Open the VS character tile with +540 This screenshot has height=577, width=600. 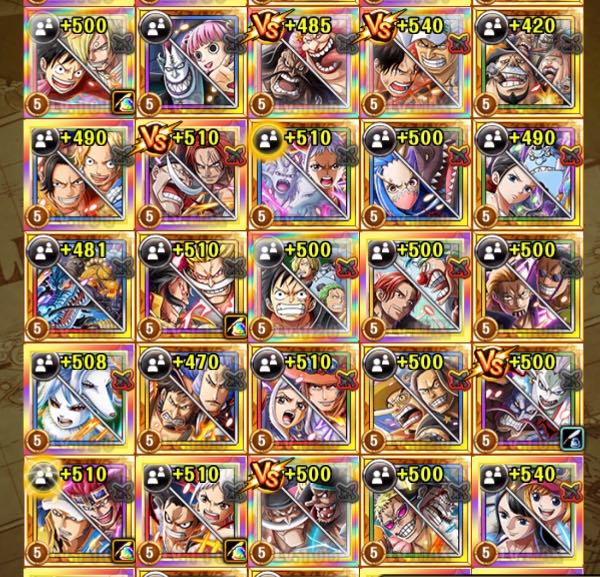(416, 62)
